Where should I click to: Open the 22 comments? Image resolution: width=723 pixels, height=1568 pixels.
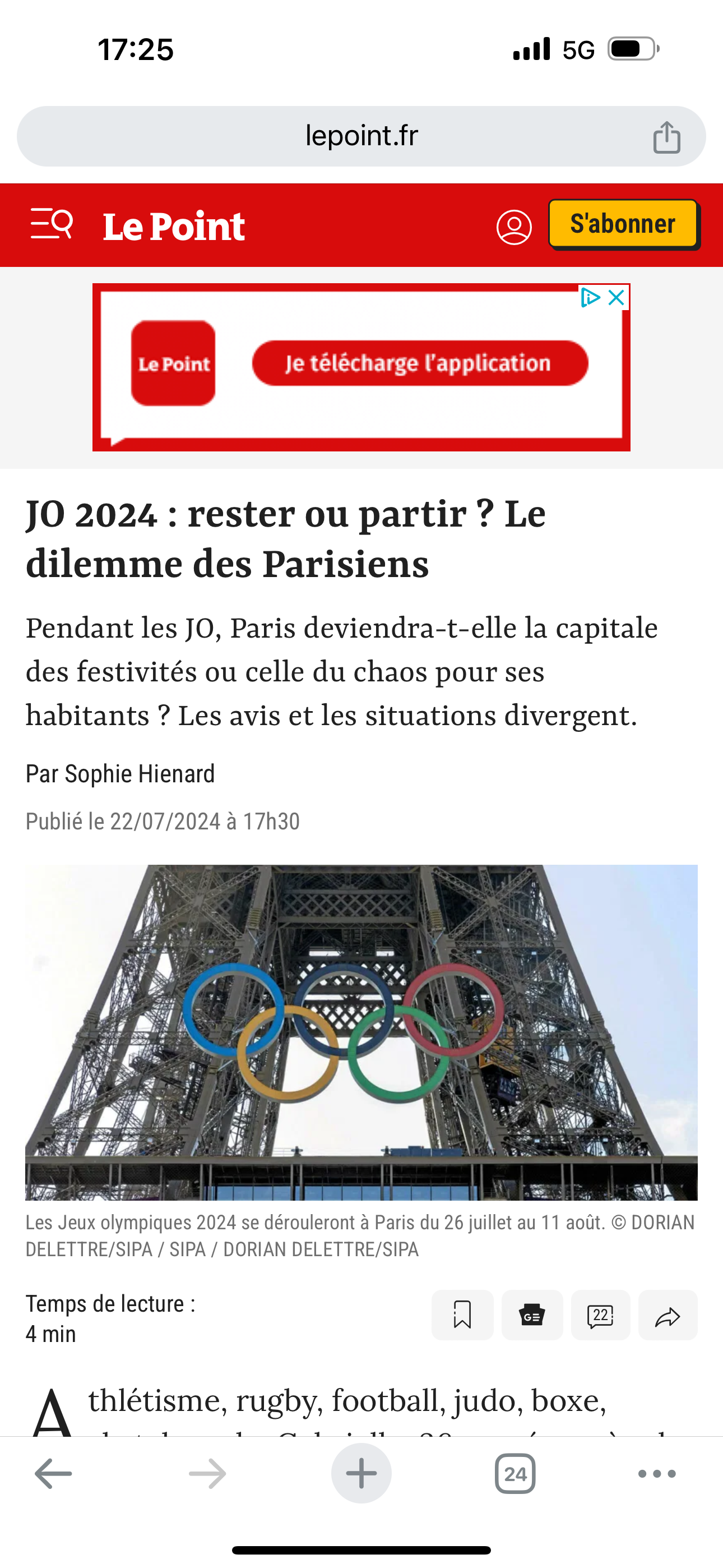(x=600, y=1315)
